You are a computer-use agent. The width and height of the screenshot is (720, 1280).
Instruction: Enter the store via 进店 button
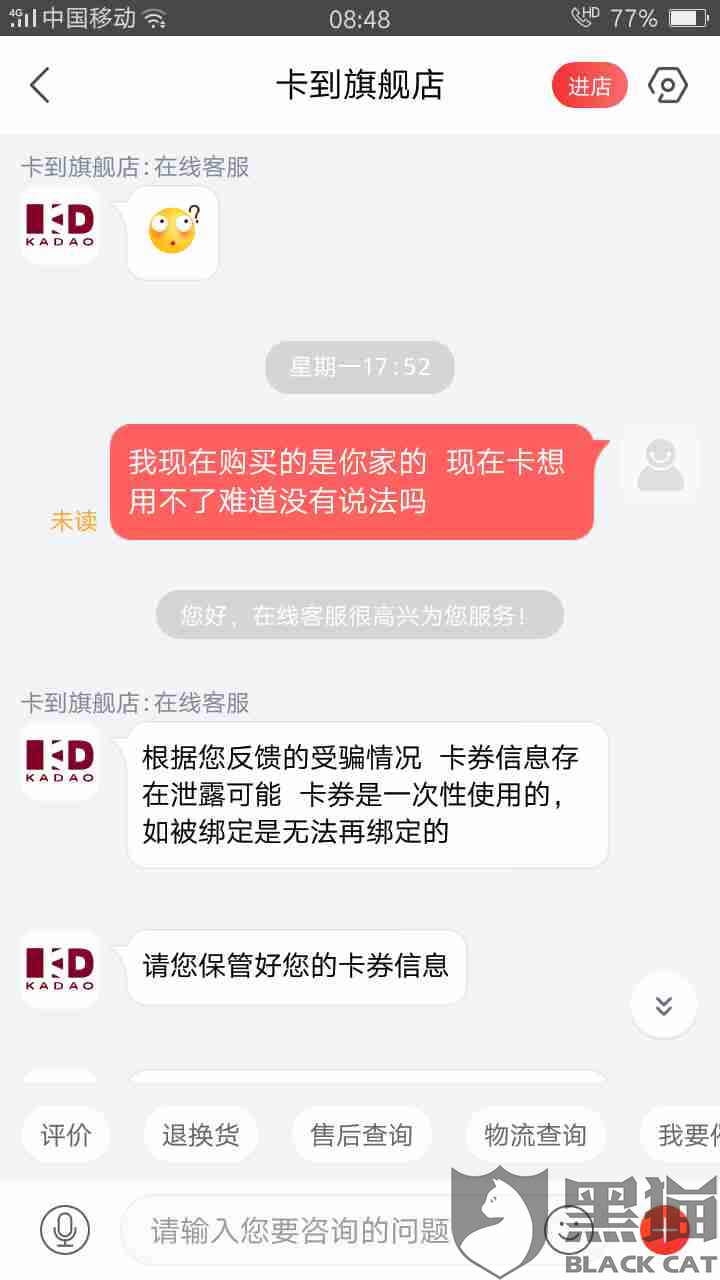pos(589,86)
